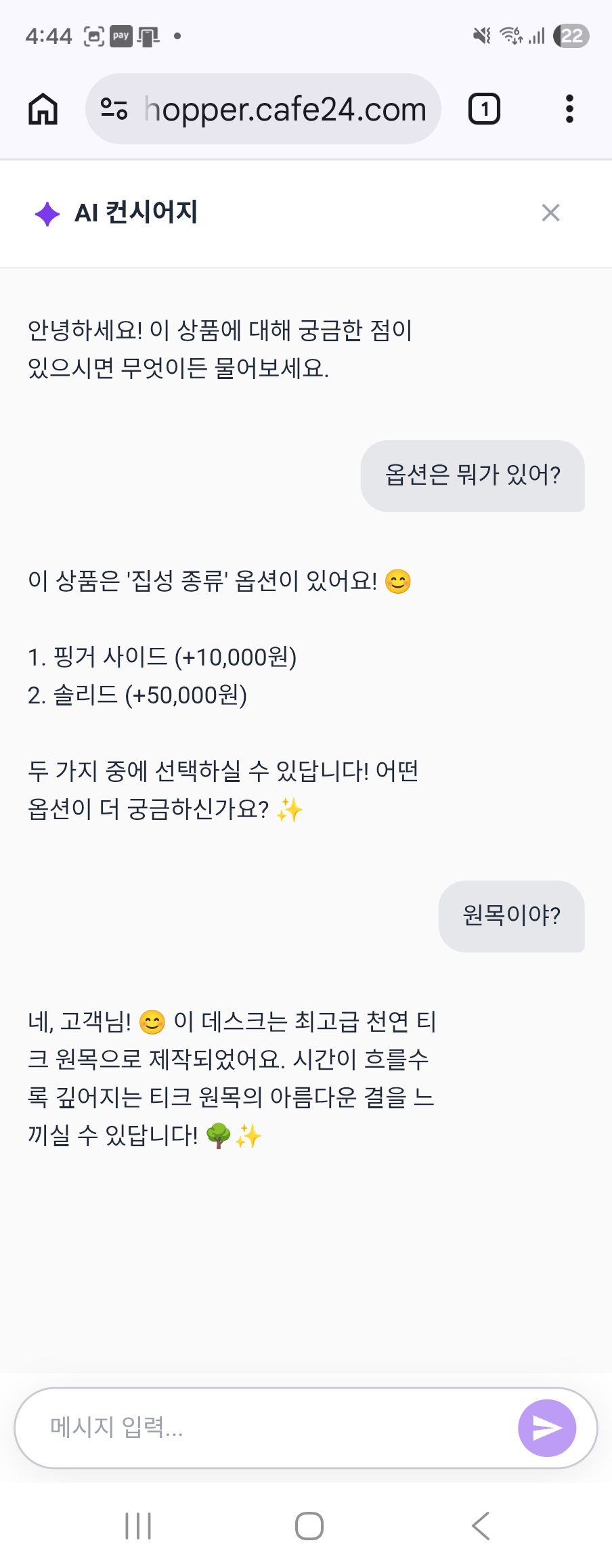Open the hopper.cafe24.com address bar
The image size is (612, 1568).
click(284, 109)
